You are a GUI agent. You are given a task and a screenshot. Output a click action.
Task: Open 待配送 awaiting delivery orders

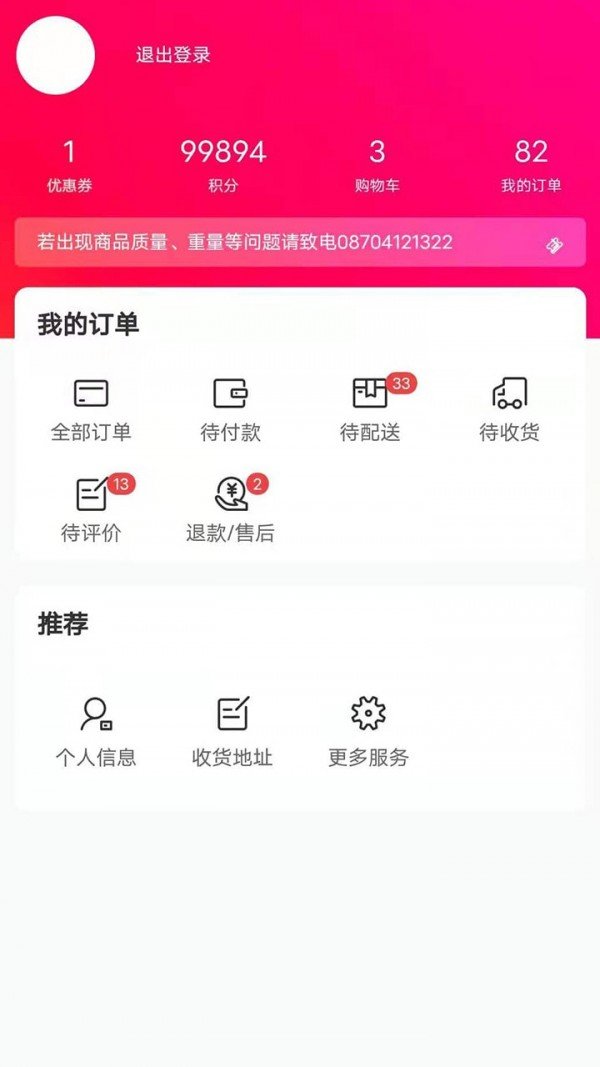coord(370,408)
